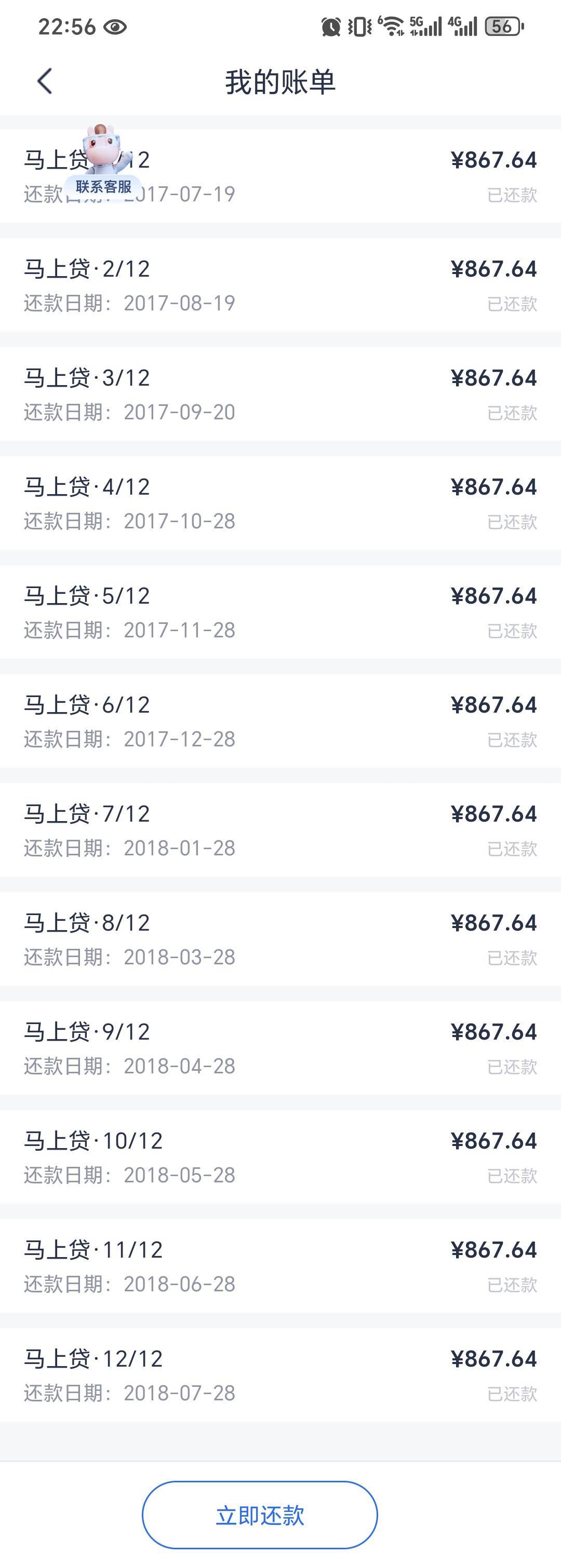561x1568 pixels.
Task: Tap the 立即还款 button
Action: point(260,1515)
